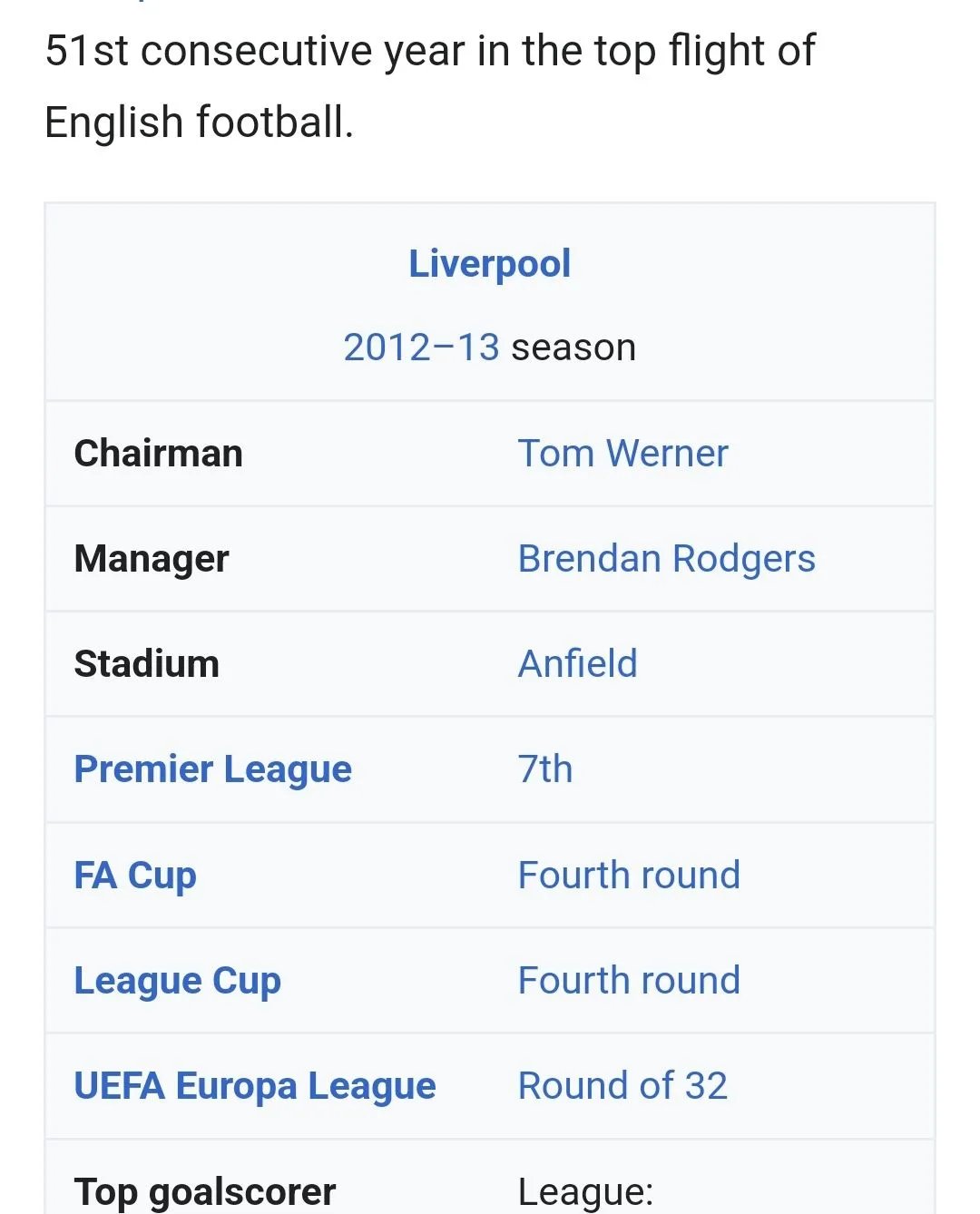Open the Tom Werner article
This screenshot has height=1214, width=980.
622,454
